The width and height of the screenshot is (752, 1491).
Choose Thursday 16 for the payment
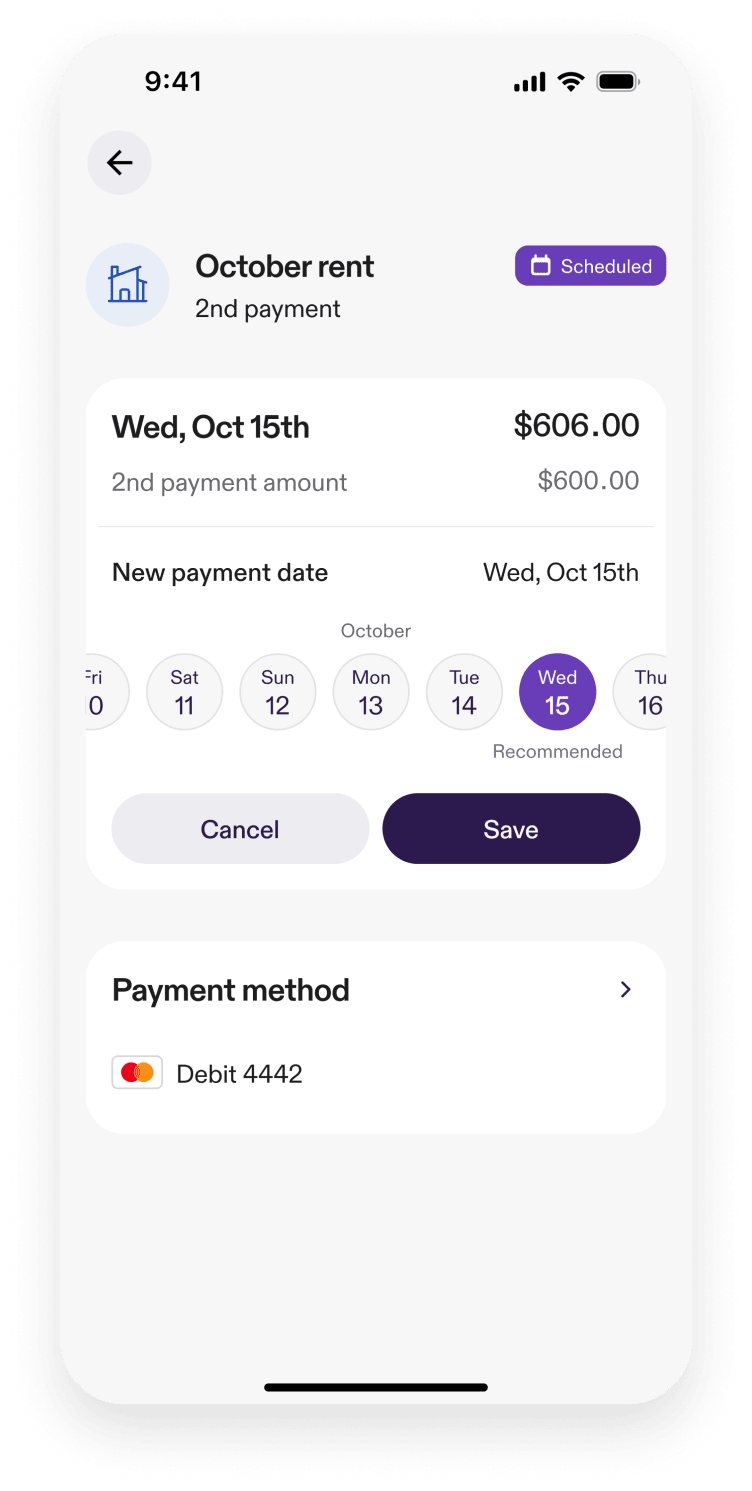645,692
